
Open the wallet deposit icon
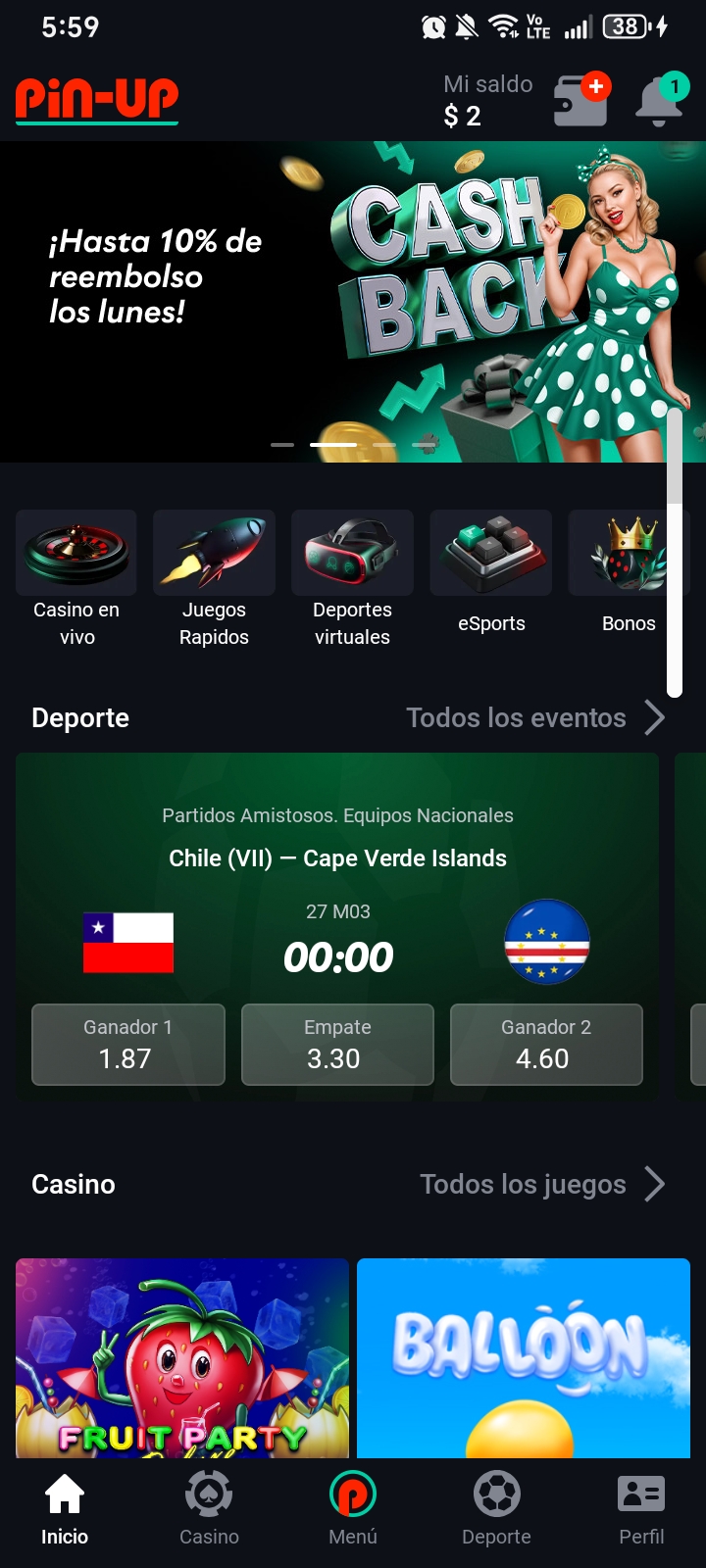click(580, 100)
